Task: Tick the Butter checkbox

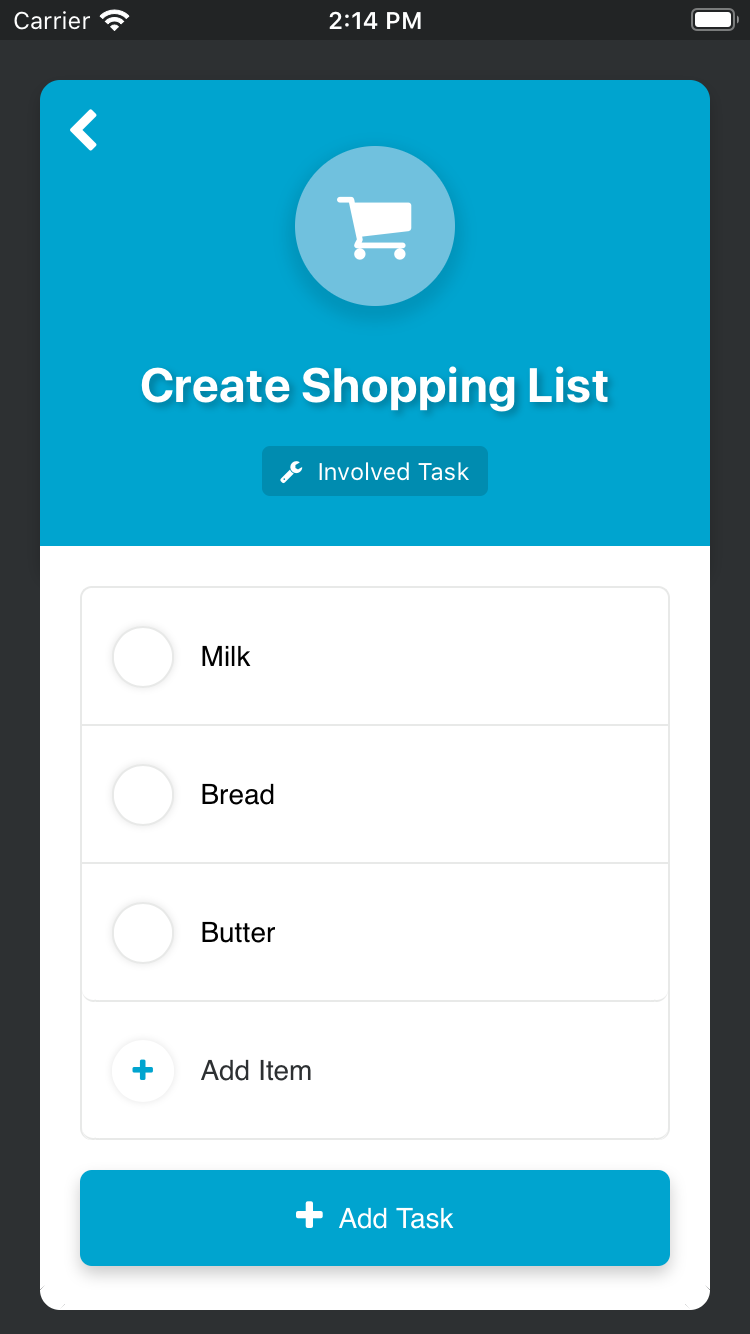Action: (143, 933)
